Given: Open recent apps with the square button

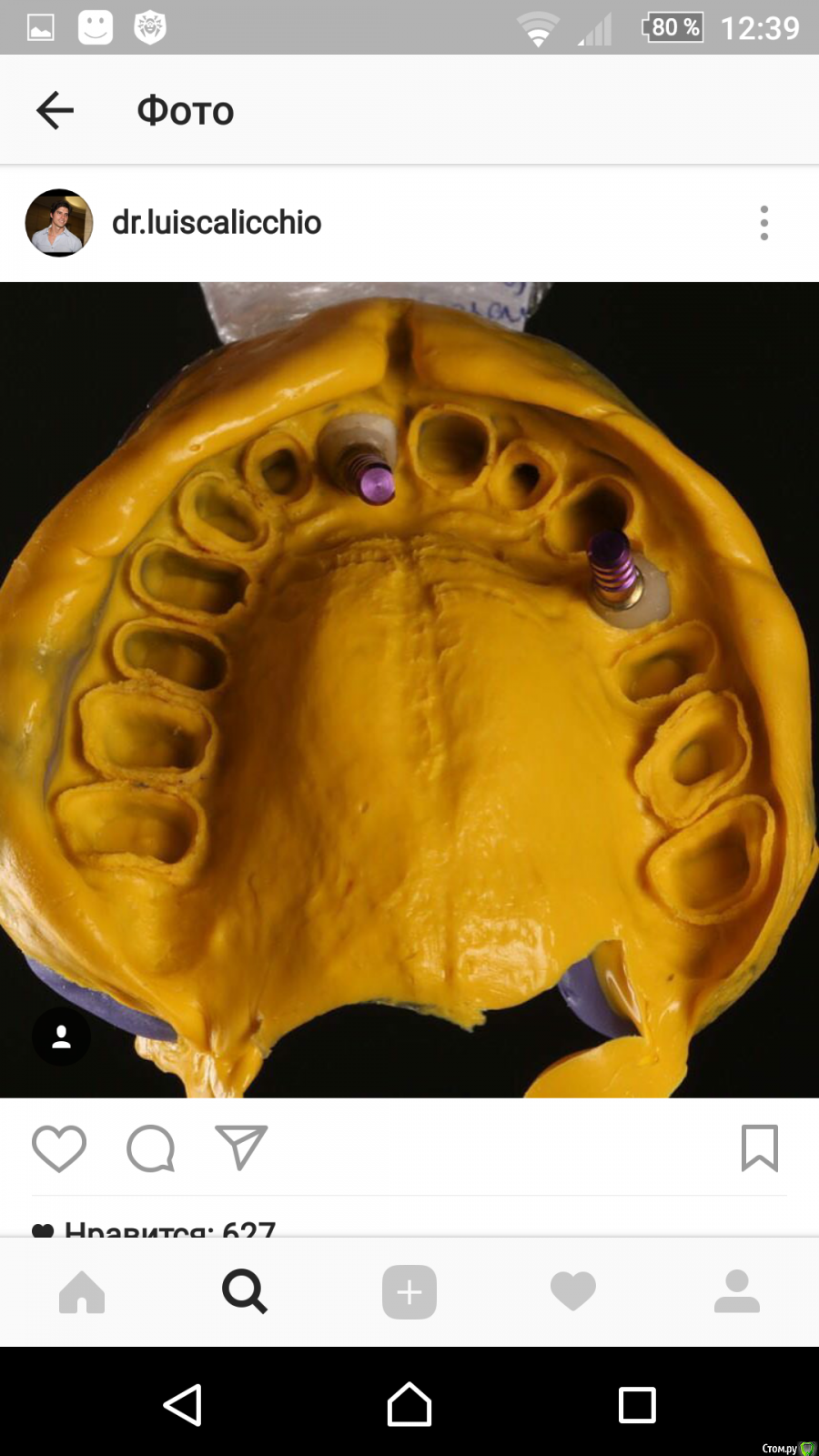Looking at the screenshot, I should pyautogui.click(x=637, y=1405).
